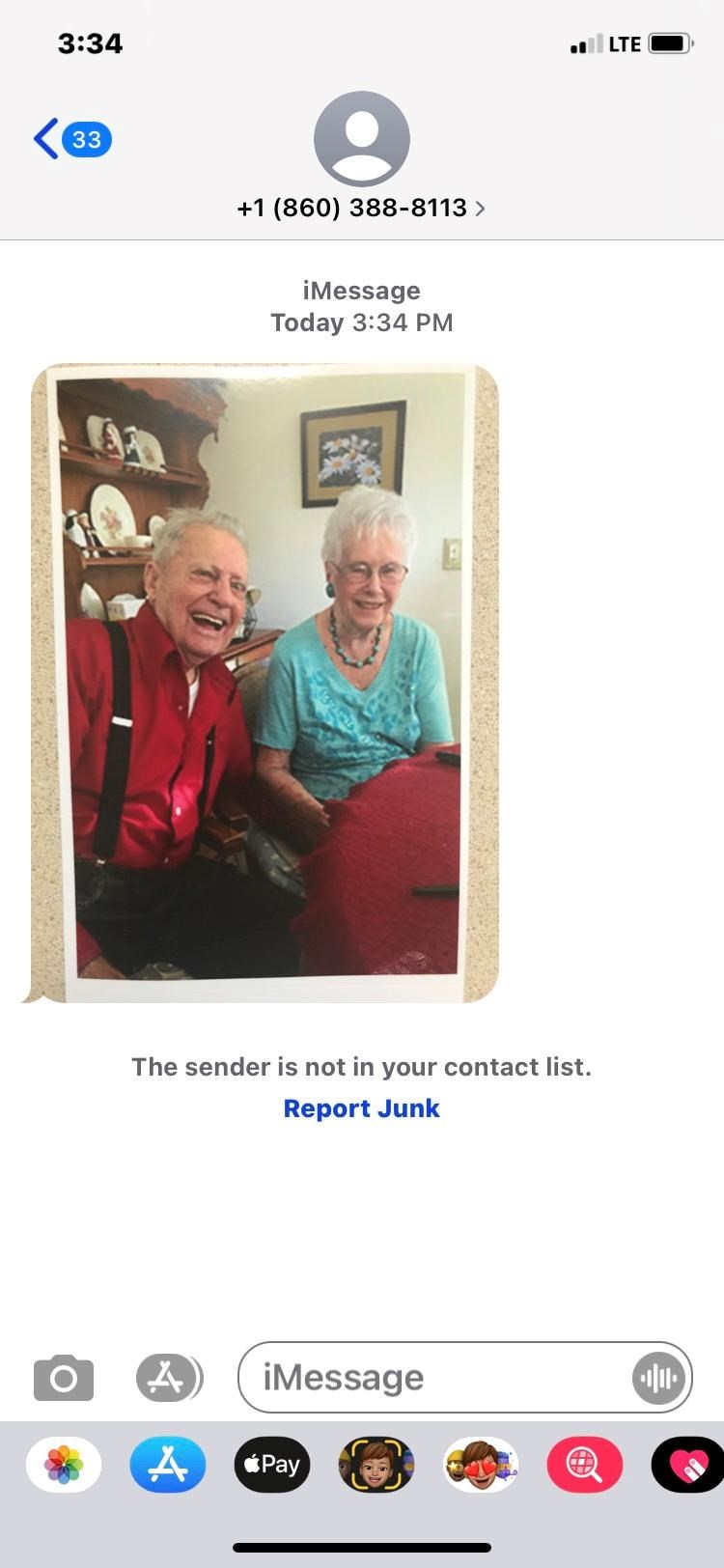Open Memoji stickers with heart eyes
The width and height of the screenshot is (724, 1568).
481,1465
